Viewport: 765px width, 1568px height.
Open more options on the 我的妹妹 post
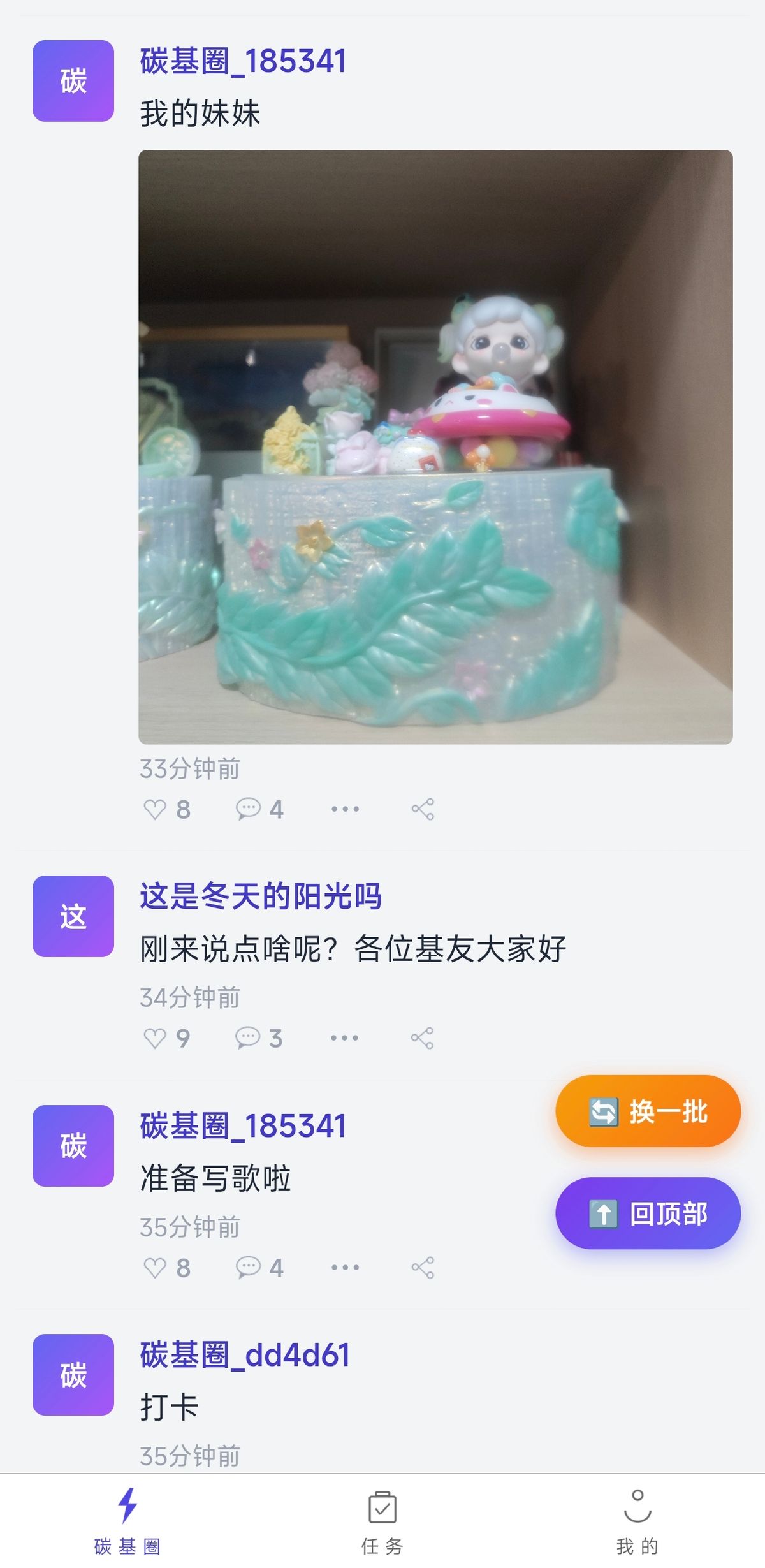pyautogui.click(x=345, y=809)
